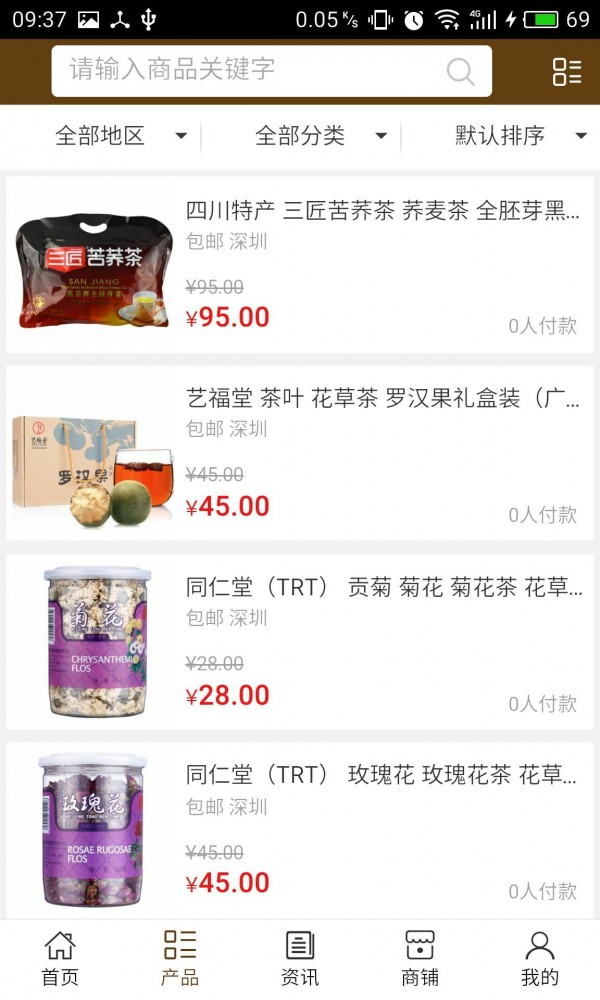Expand the 全部分类 category filter

point(320,136)
